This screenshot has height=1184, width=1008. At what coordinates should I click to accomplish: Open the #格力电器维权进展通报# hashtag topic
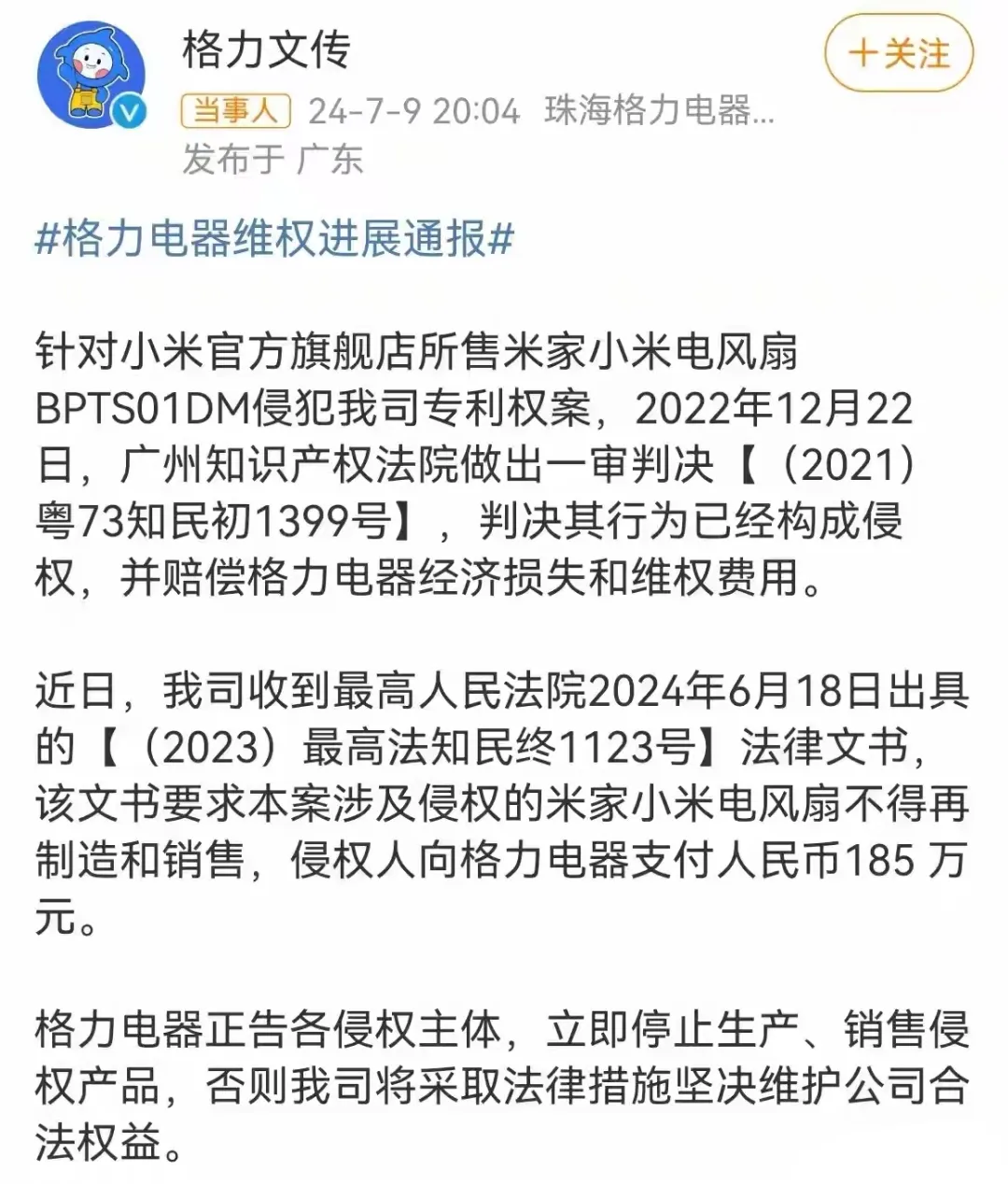pos(275,240)
